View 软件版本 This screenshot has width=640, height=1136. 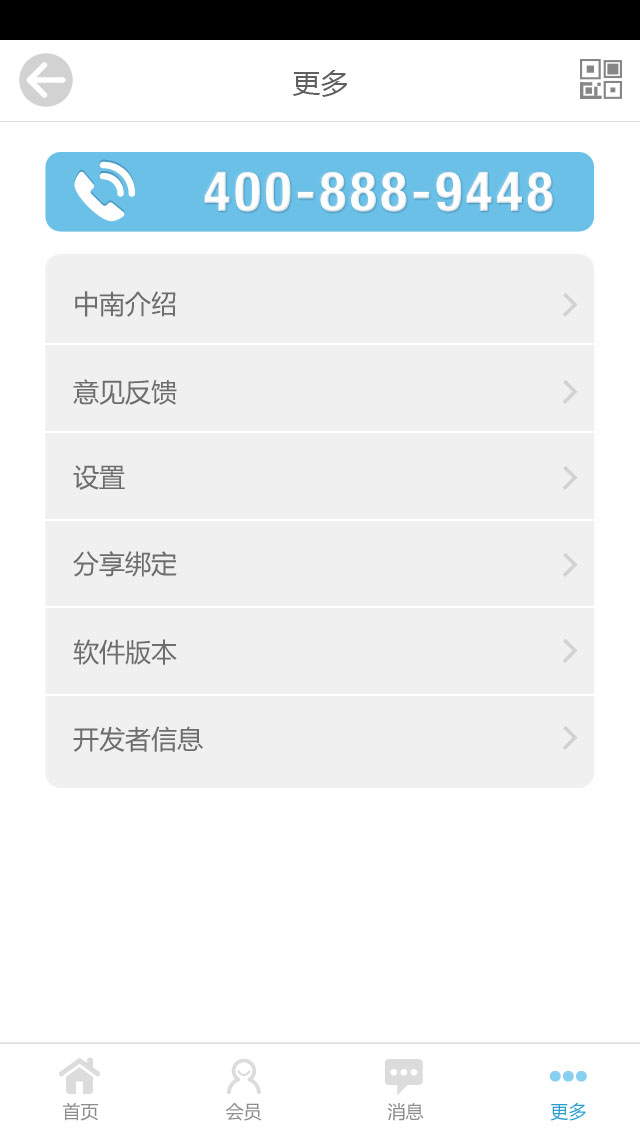[319, 652]
